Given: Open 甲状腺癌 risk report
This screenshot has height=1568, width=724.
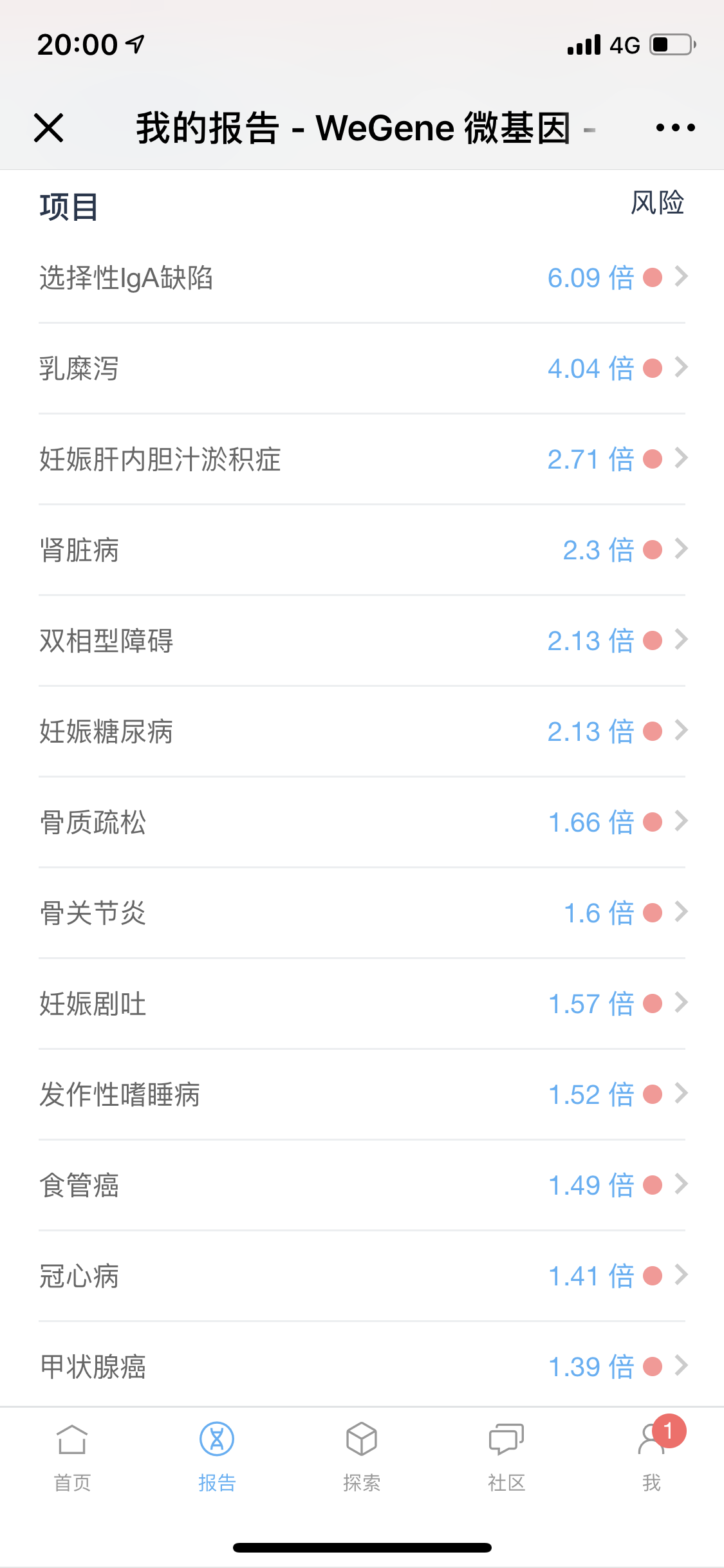Looking at the screenshot, I should (x=362, y=1365).
